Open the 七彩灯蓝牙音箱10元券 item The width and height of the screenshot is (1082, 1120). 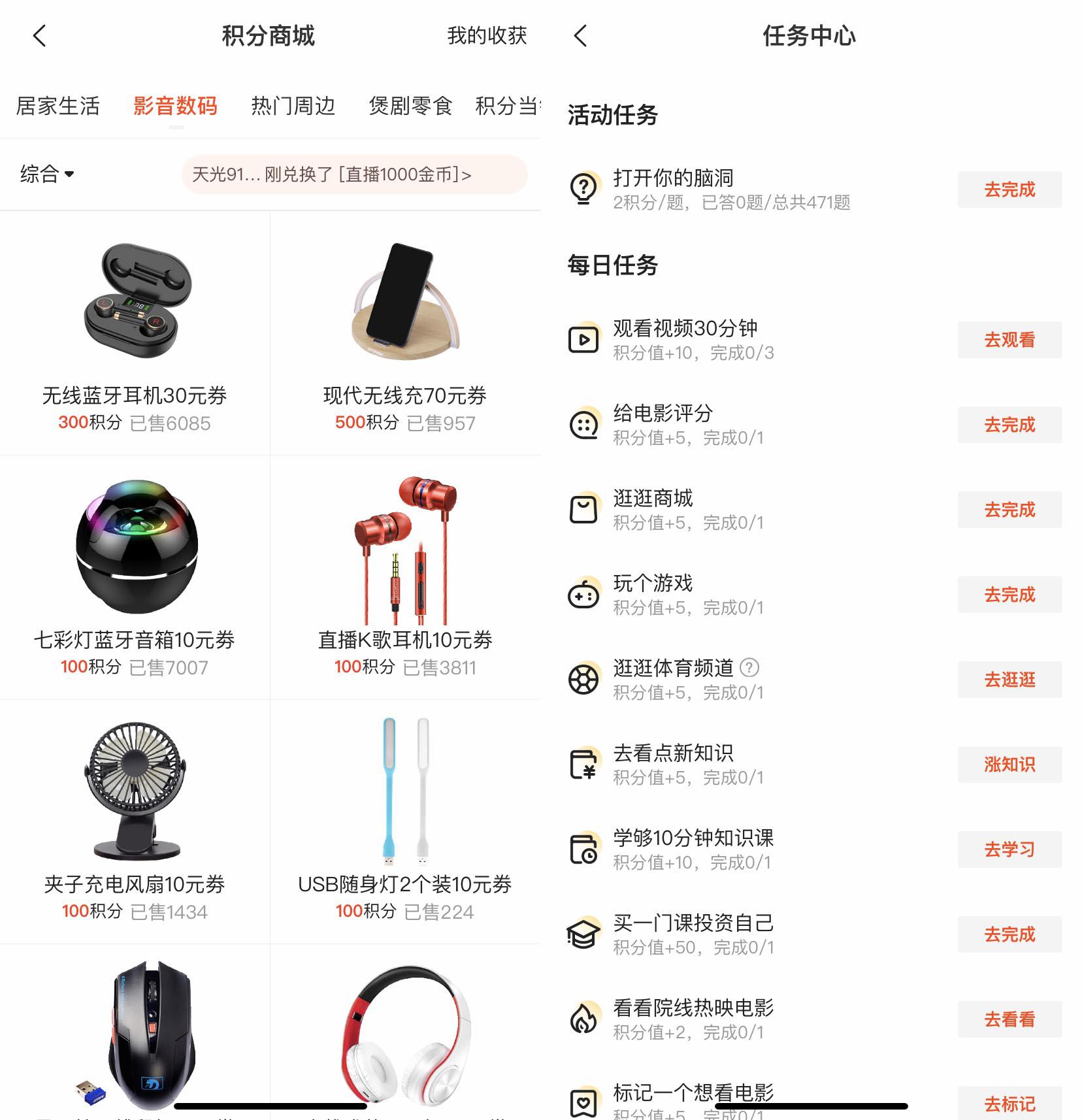135,578
